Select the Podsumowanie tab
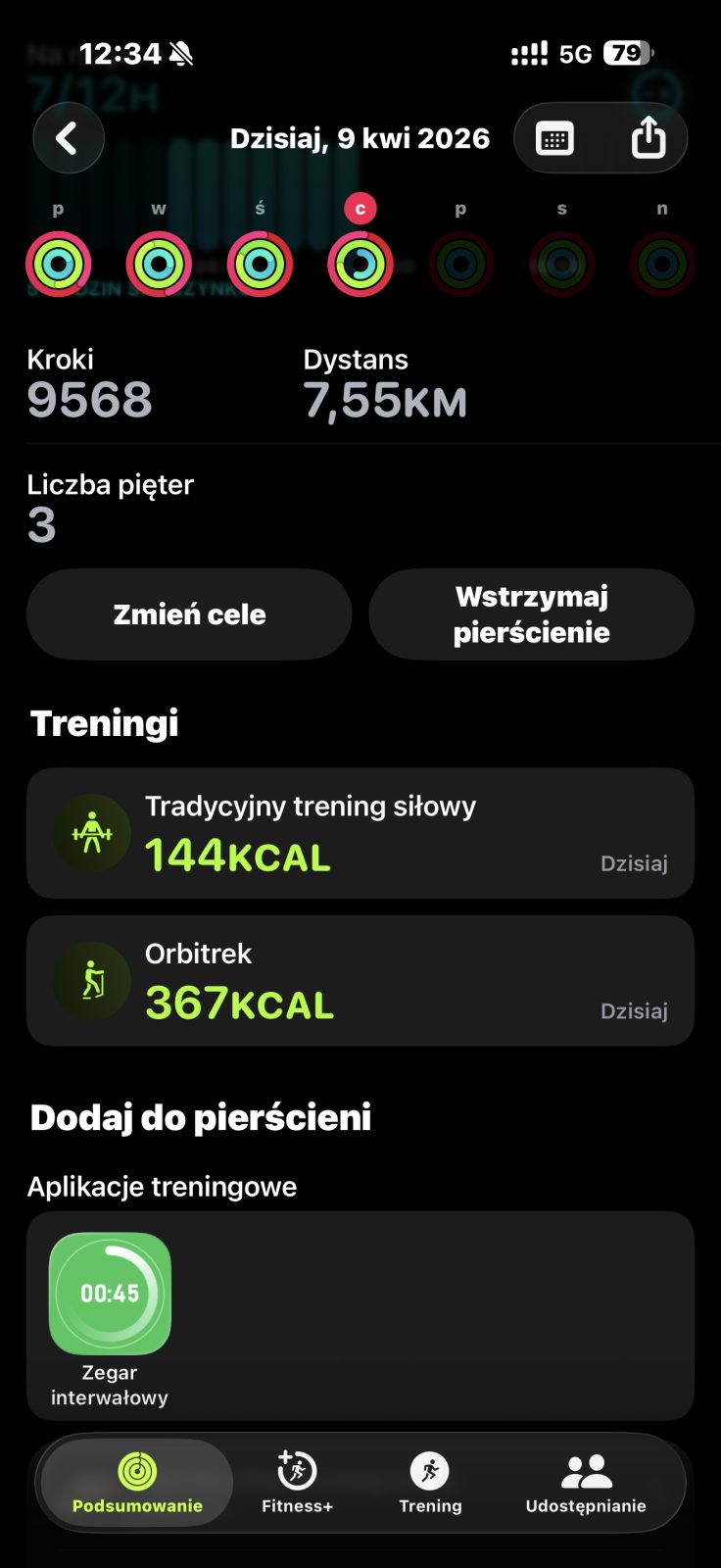Screen dimensions: 721x1568 tap(137, 1482)
